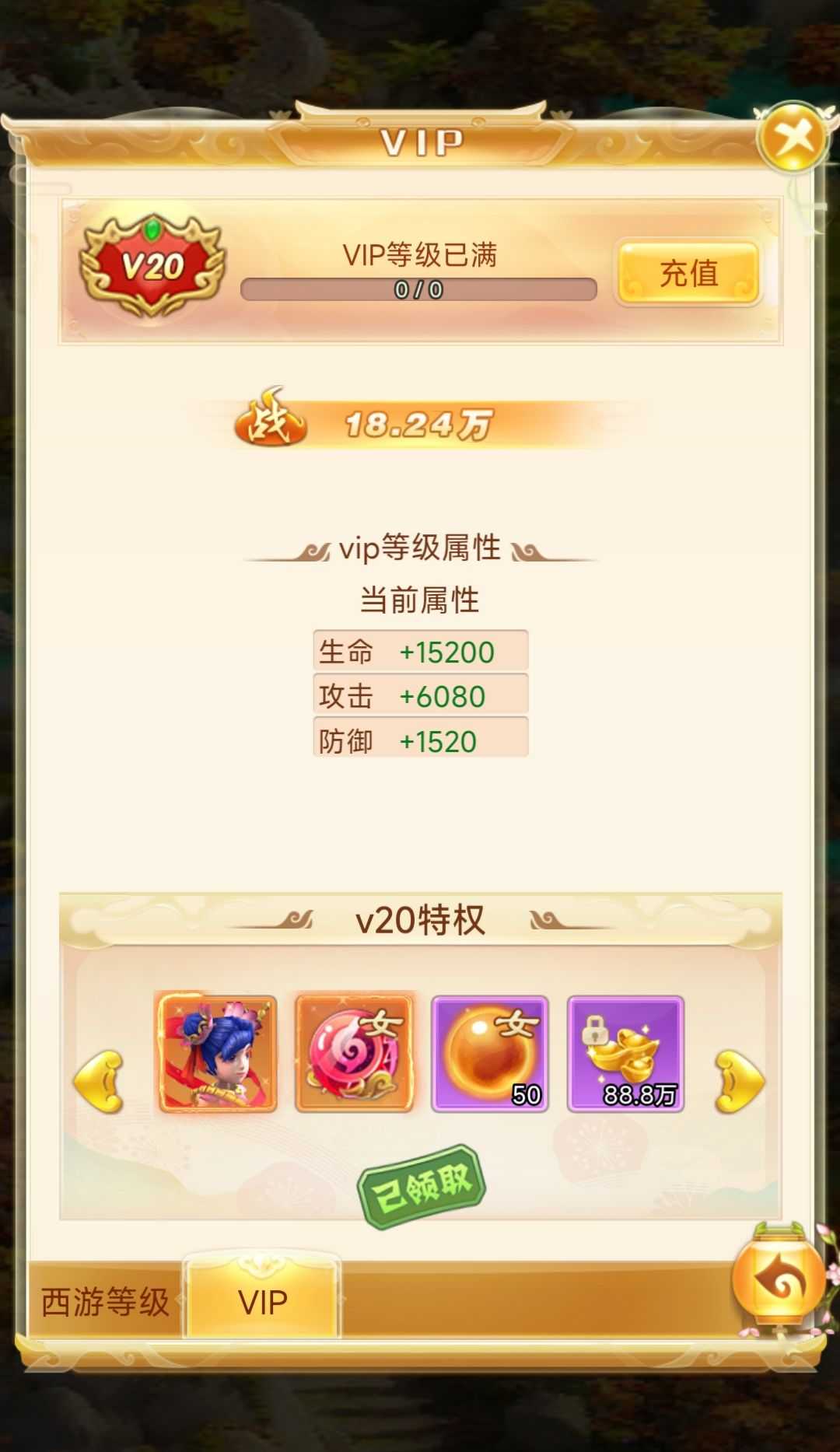This screenshot has height=1452, width=840.
Task: View the orange orb reward with 50
Action: click(x=490, y=1053)
